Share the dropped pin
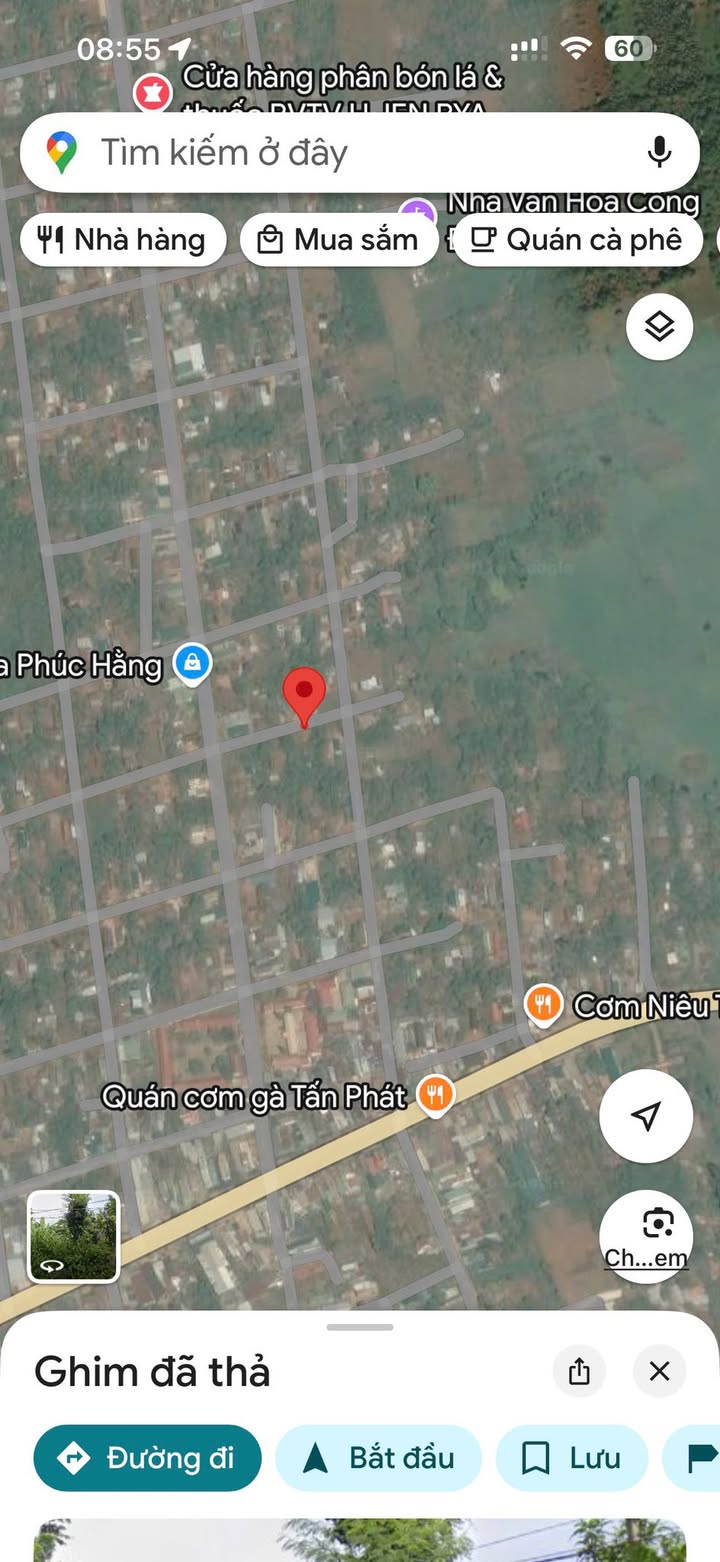Image resolution: width=720 pixels, height=1562 pixels. click(579, 1371)
